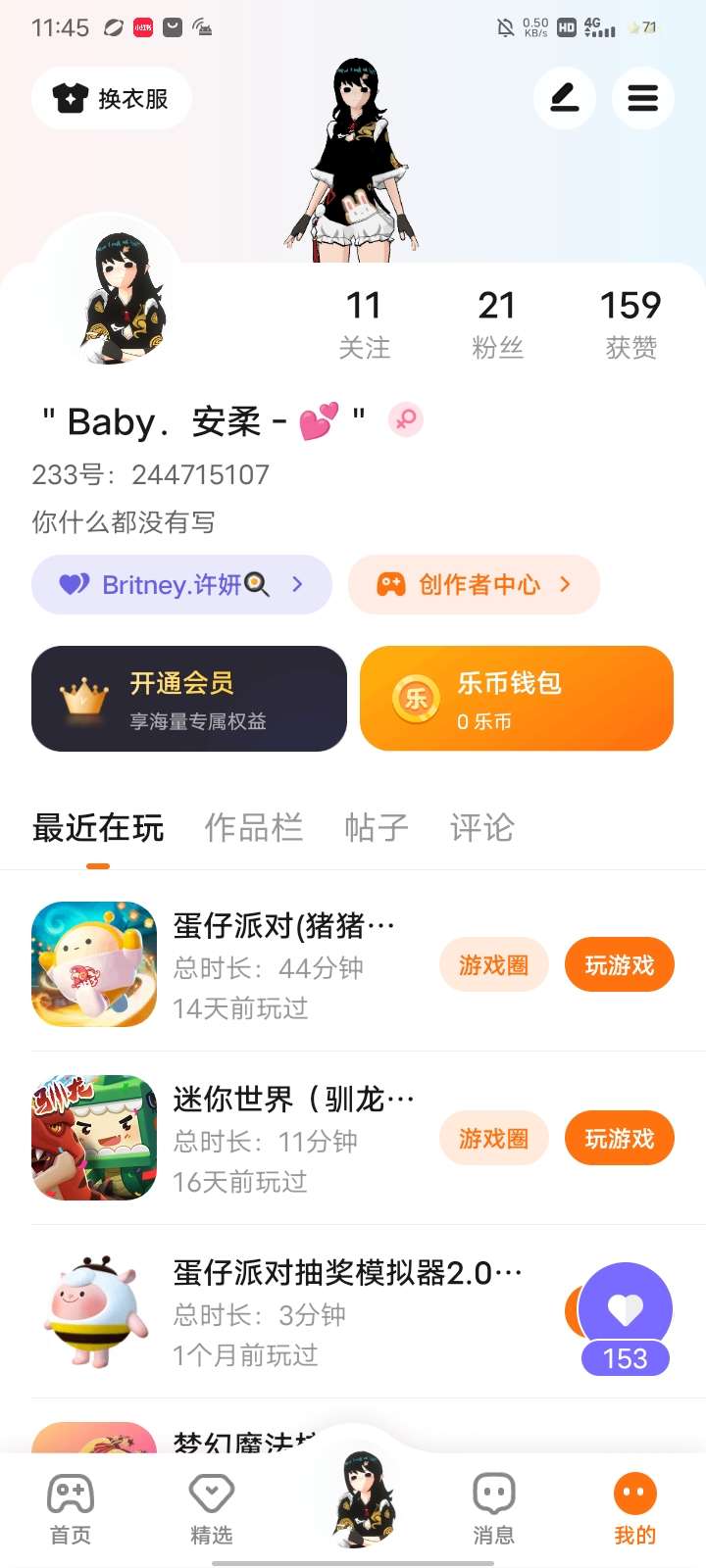
Task: Tap 玩游戏 for 蛋仔派对(猪猪…
Action: pos(619,965)
